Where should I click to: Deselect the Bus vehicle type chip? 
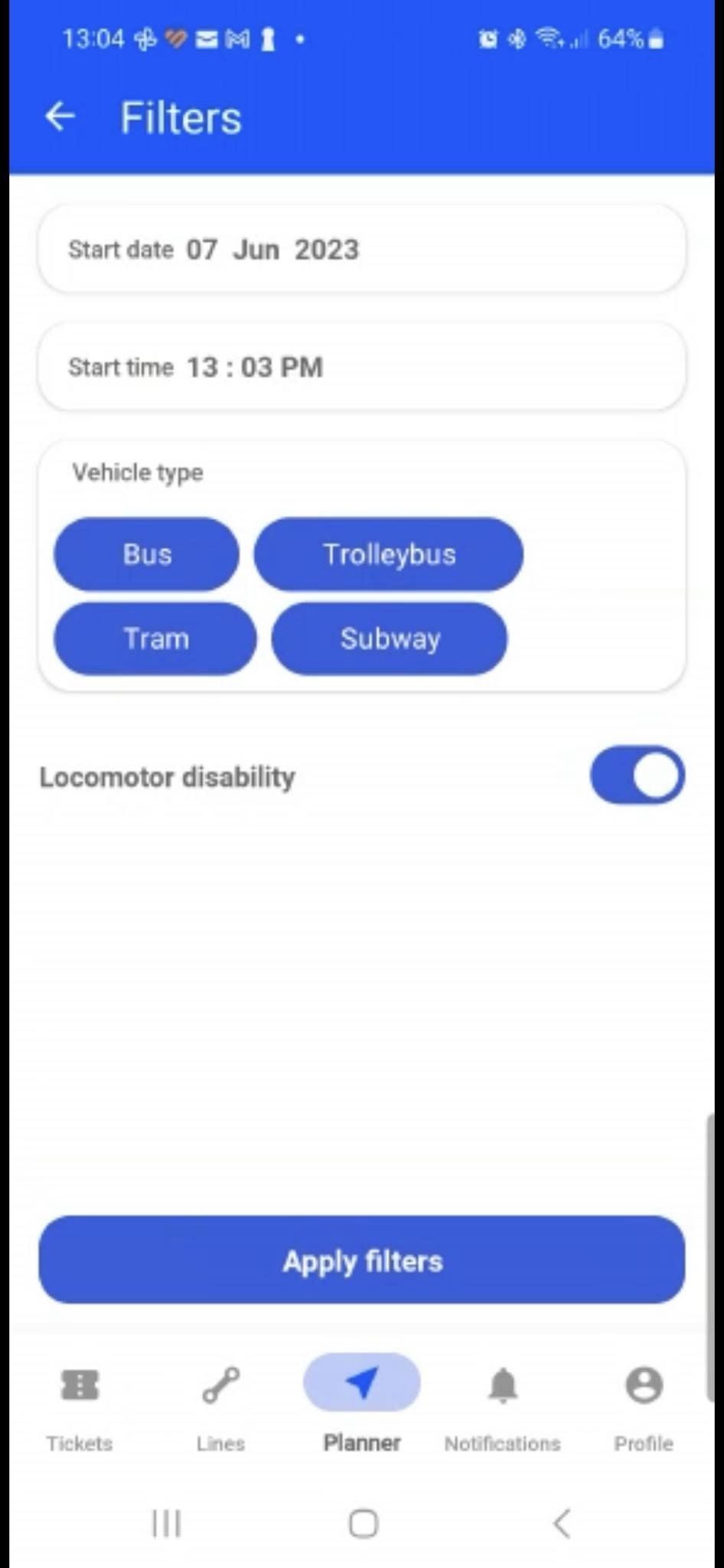click(146, 554)
